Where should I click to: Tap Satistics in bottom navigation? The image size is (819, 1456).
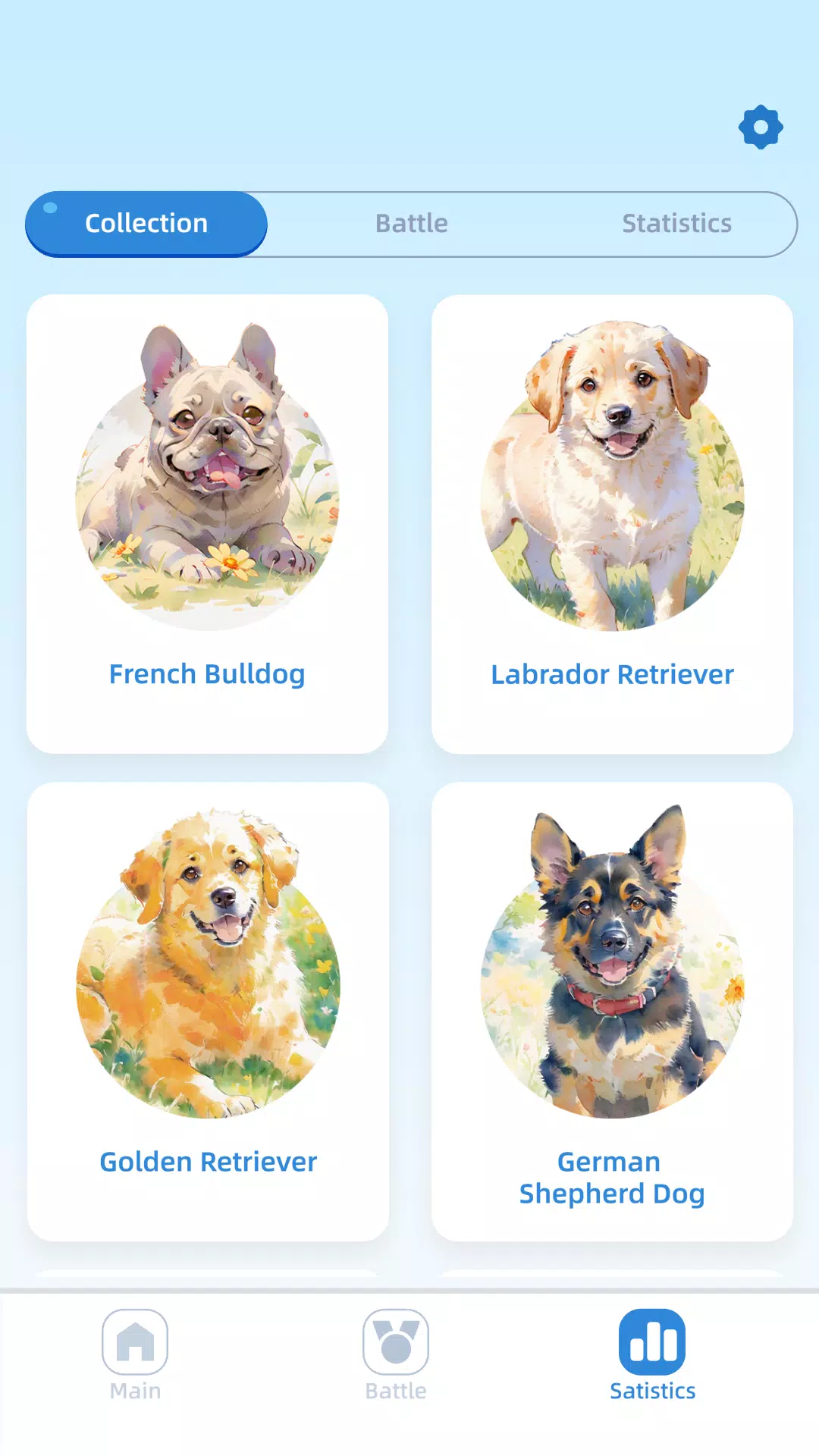652,1355
